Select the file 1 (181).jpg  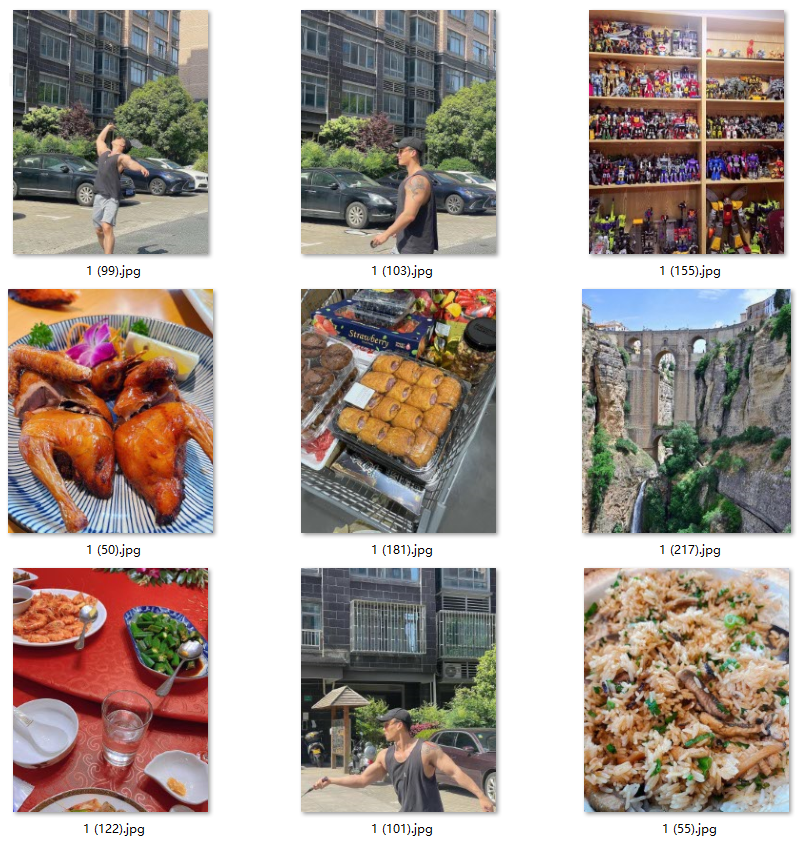pyautogui.click(x=399, y=411)
